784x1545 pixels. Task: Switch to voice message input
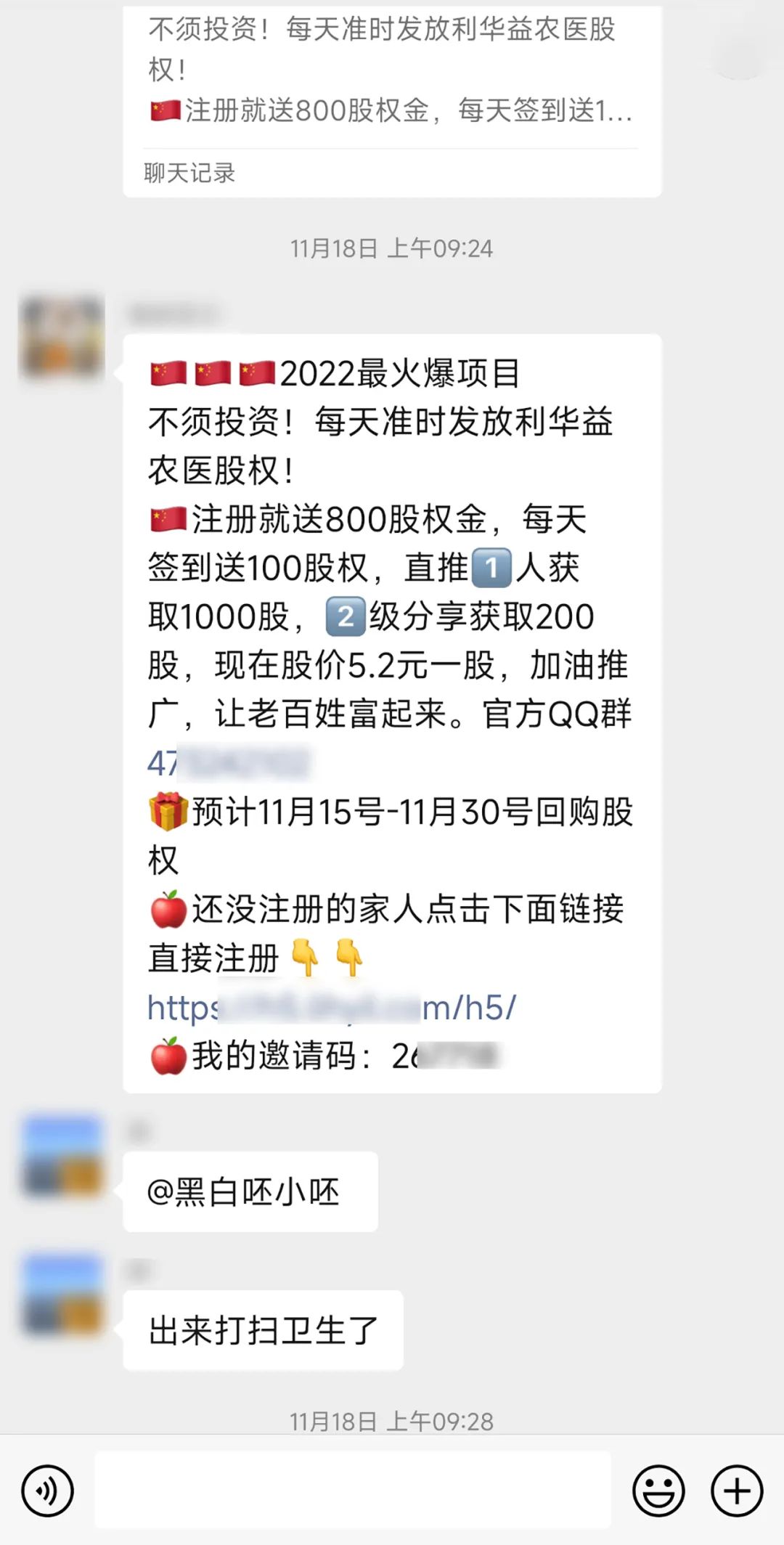pyautogui.click(x=47, y=1491)
